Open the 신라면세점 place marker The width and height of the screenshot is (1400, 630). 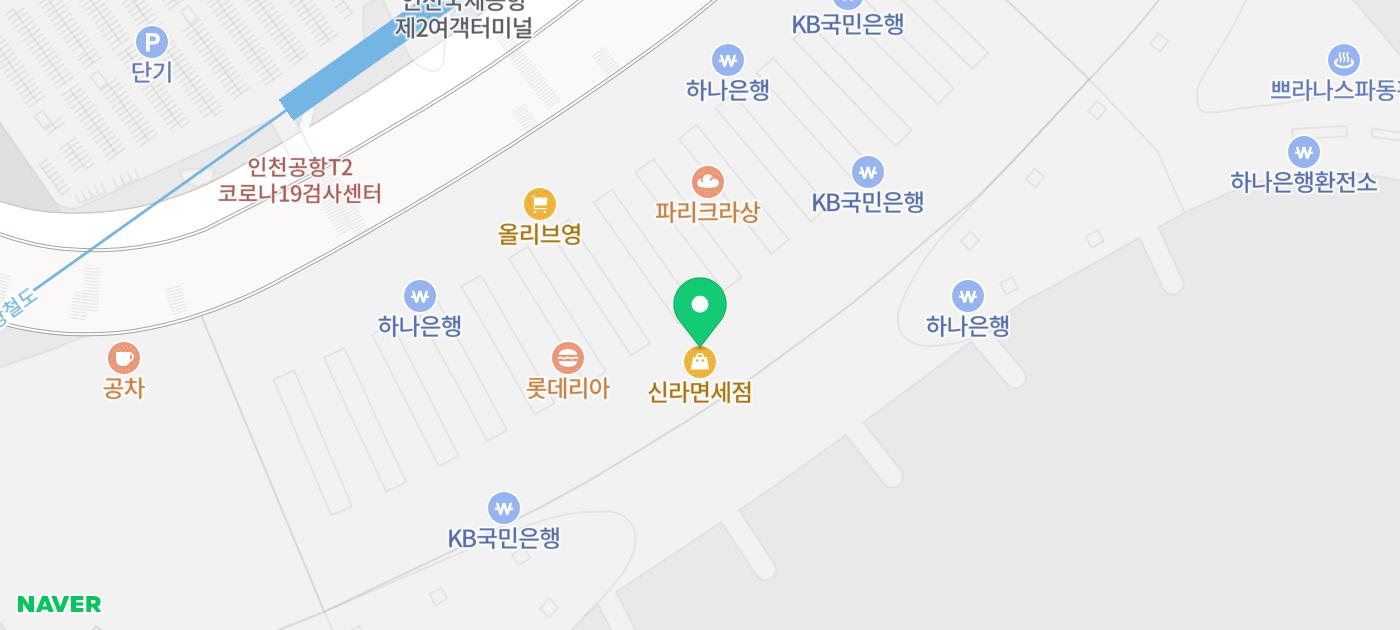pyautogui.click(x=700, y=362)
